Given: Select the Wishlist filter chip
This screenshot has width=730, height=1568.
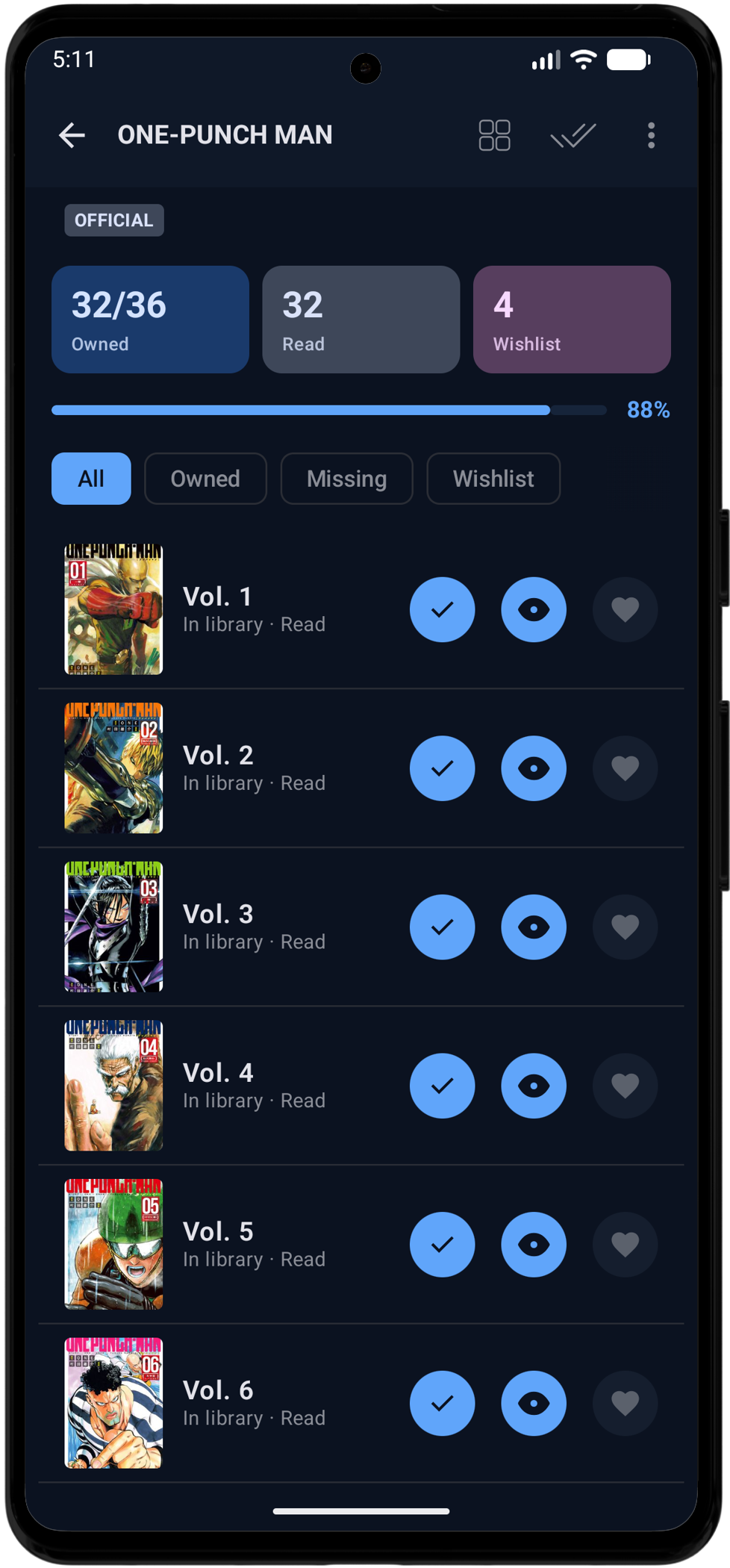Looking at the screenshot, I should tap(493, 479).
